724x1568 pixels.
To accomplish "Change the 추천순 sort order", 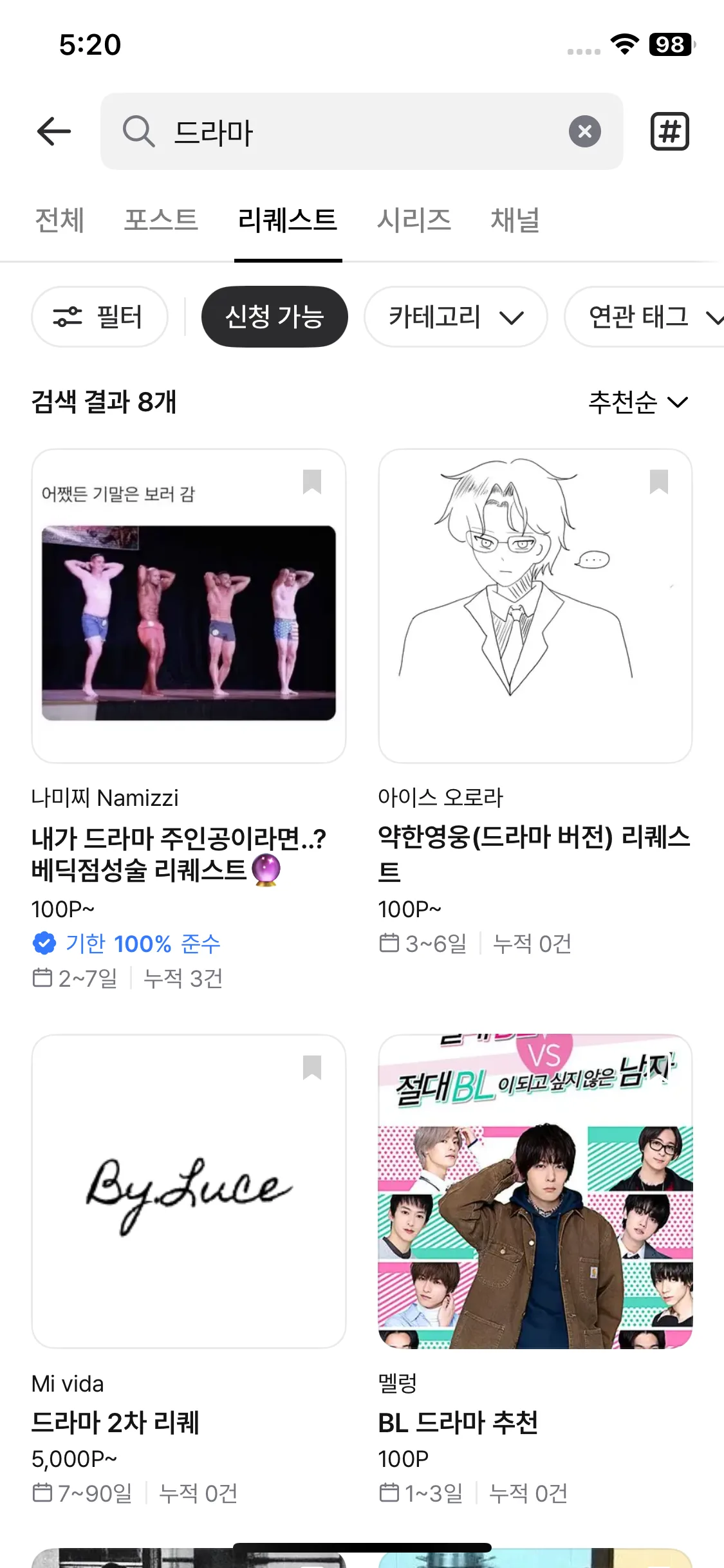I will click(638, 402).
